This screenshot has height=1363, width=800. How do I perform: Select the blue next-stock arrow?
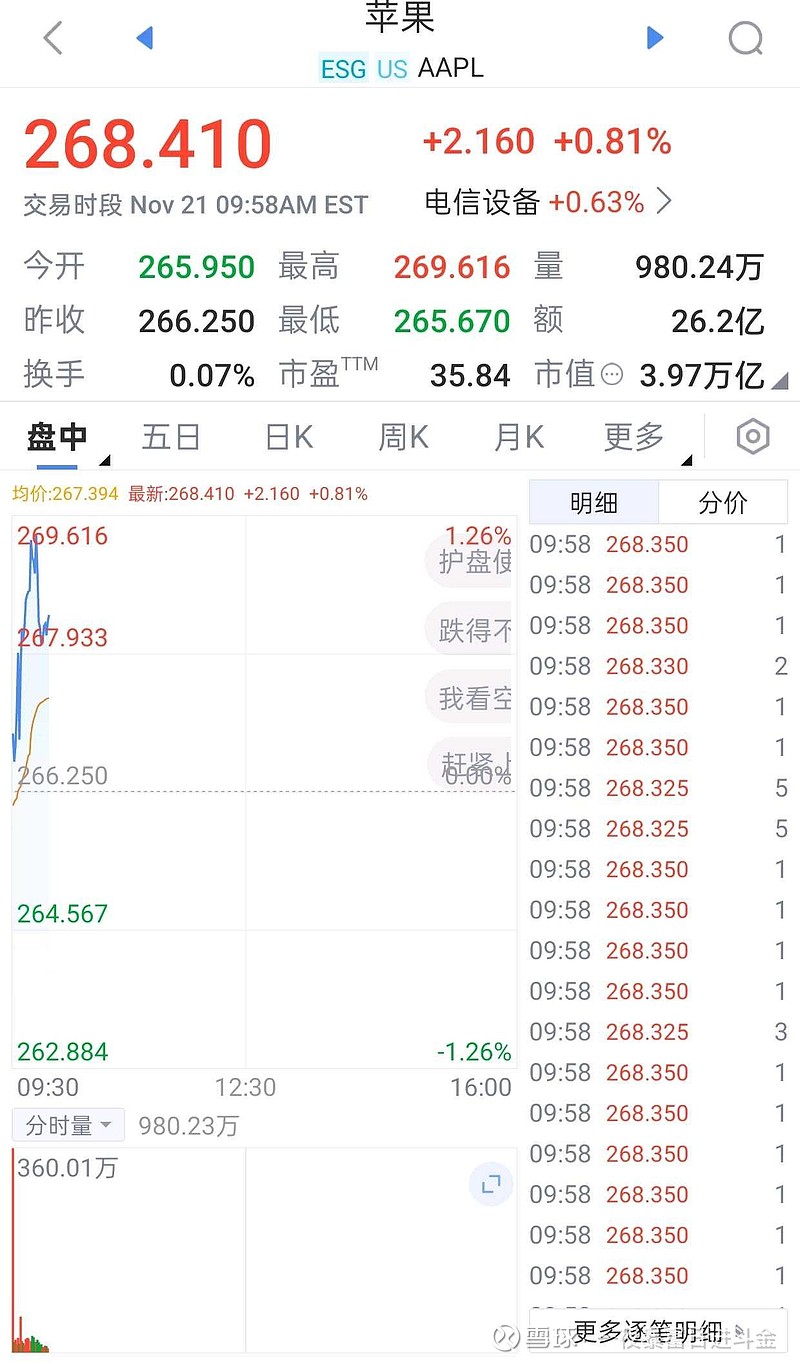[x=656, y=38]
